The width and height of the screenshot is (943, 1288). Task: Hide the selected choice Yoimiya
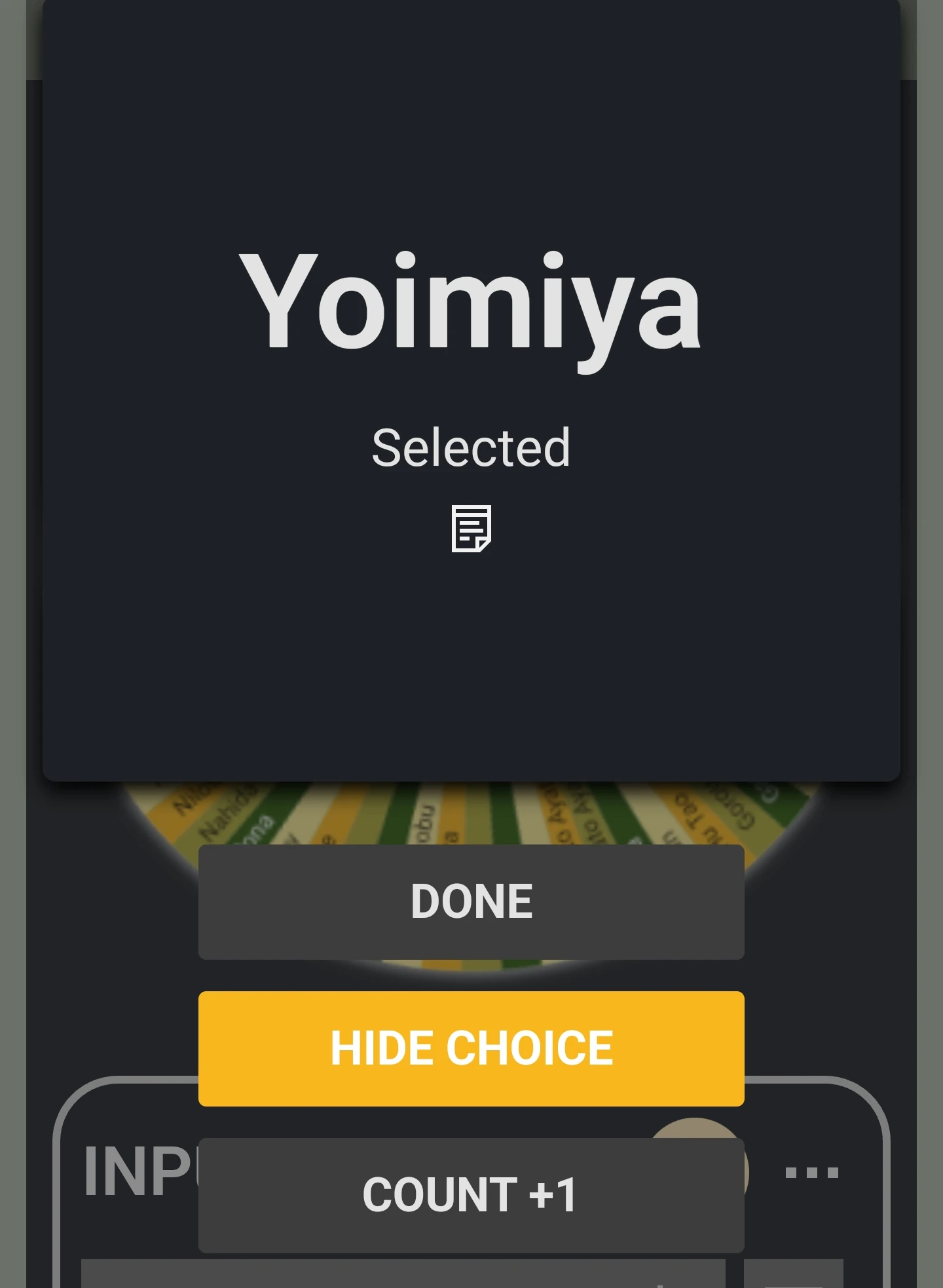(x=471, y=1048)
